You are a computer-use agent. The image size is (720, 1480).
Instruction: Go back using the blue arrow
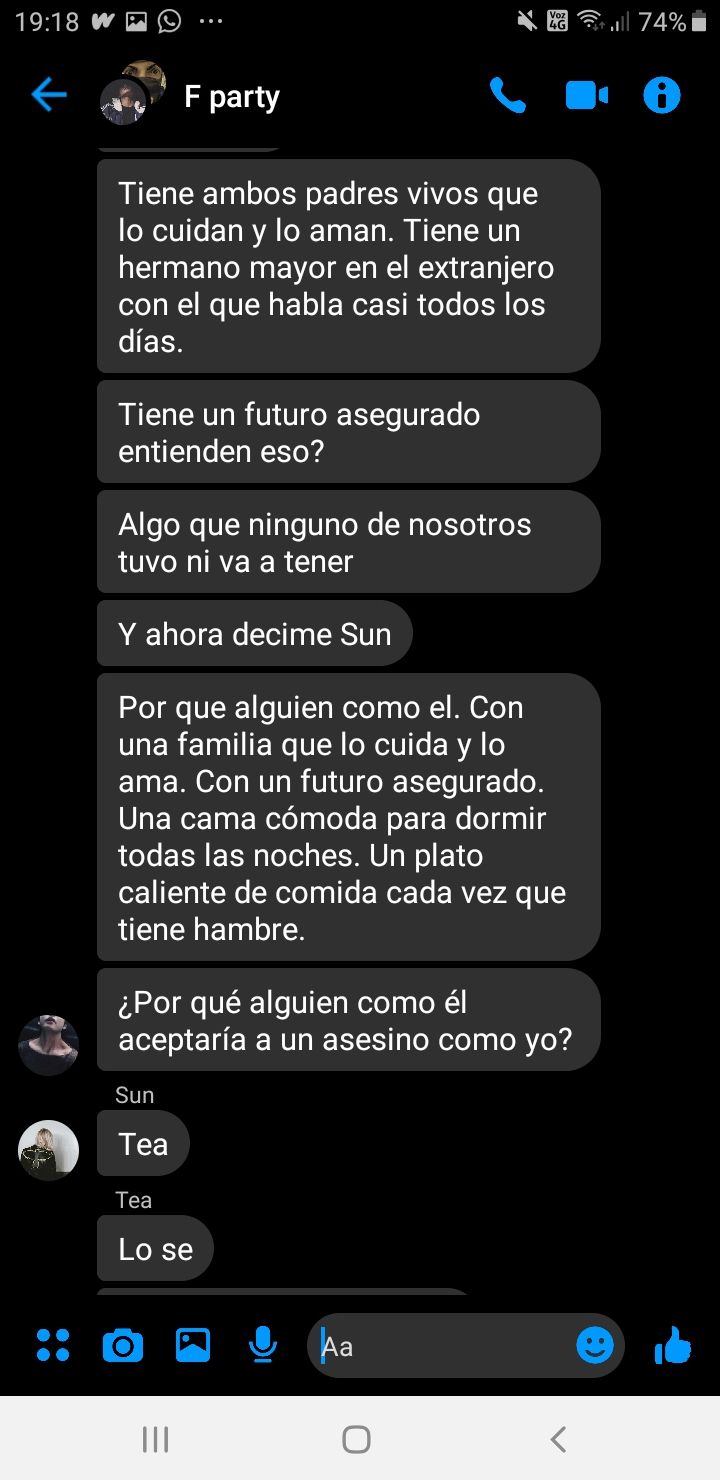[49, 96]
